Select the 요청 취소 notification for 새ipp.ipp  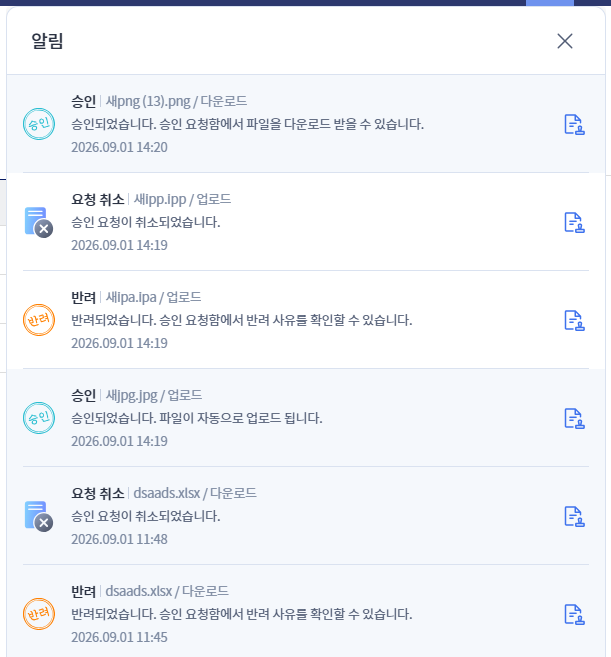[x=306, y=222]
